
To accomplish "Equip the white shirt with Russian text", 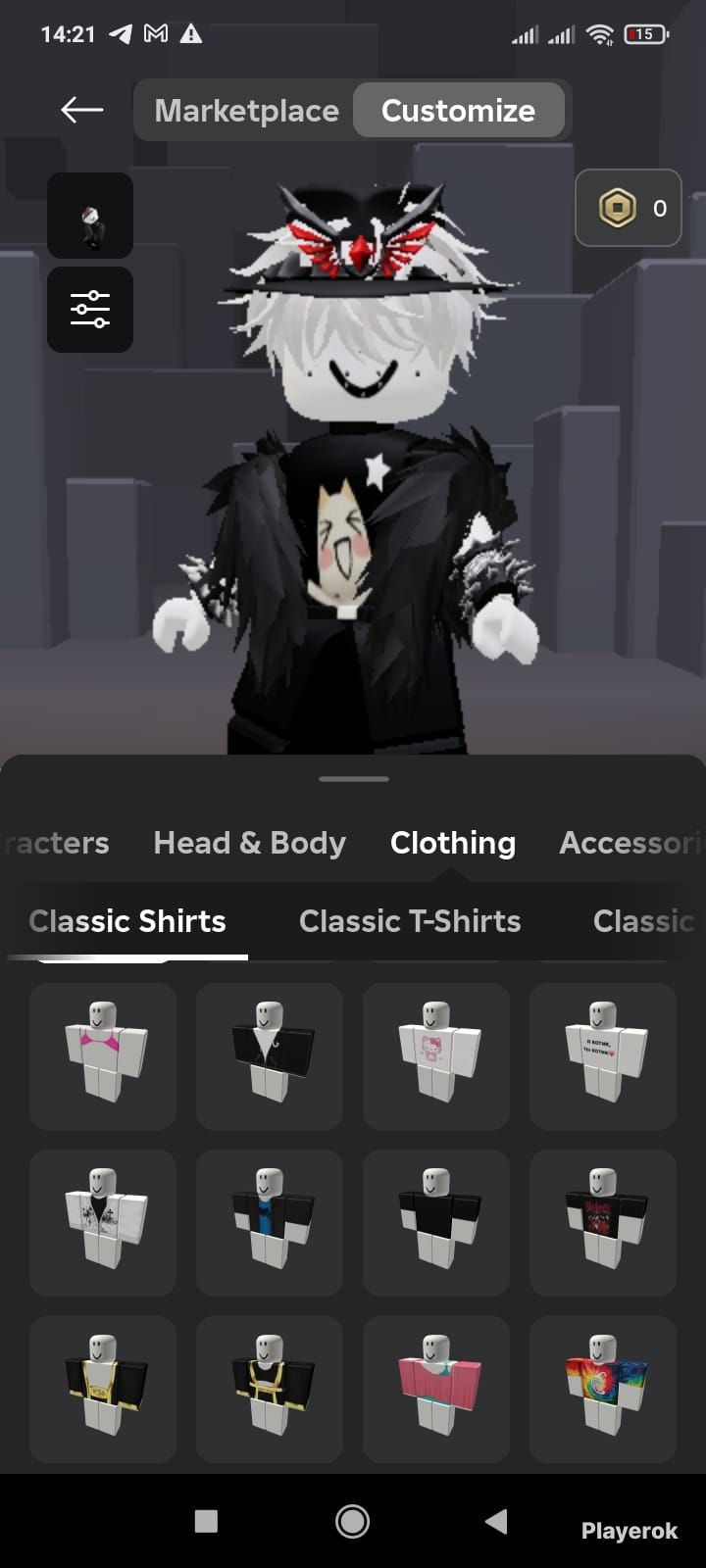I will [x=603, y=1056].
